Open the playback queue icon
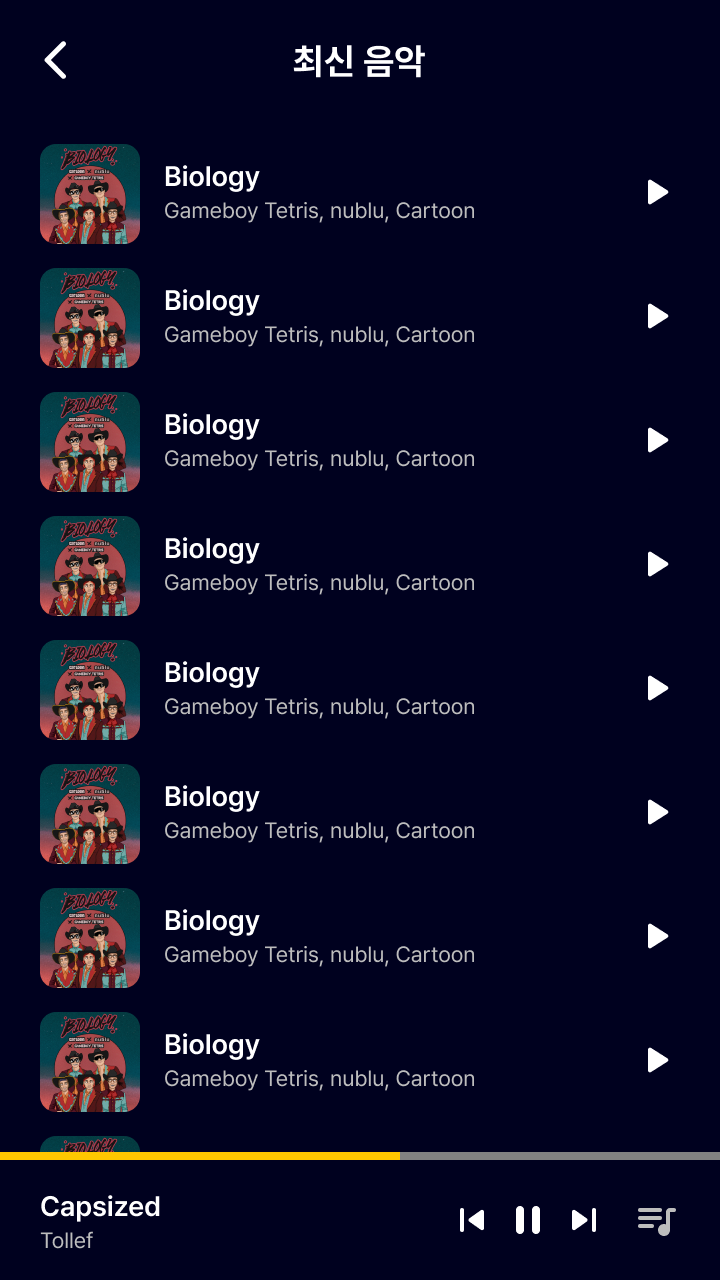The height and width of the screenshot is (1280, 720). [655, 1220]
